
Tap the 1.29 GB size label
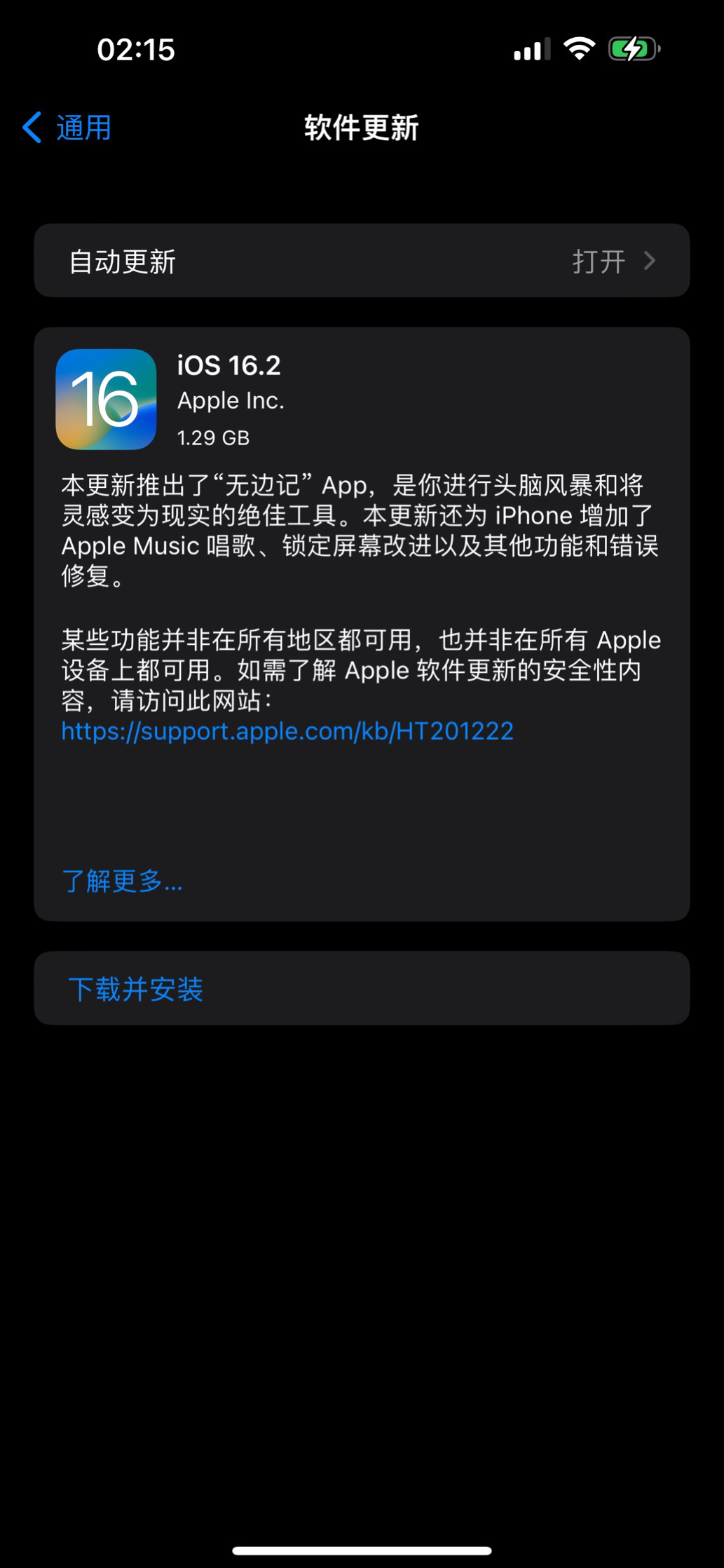click(x=214, y=437)
